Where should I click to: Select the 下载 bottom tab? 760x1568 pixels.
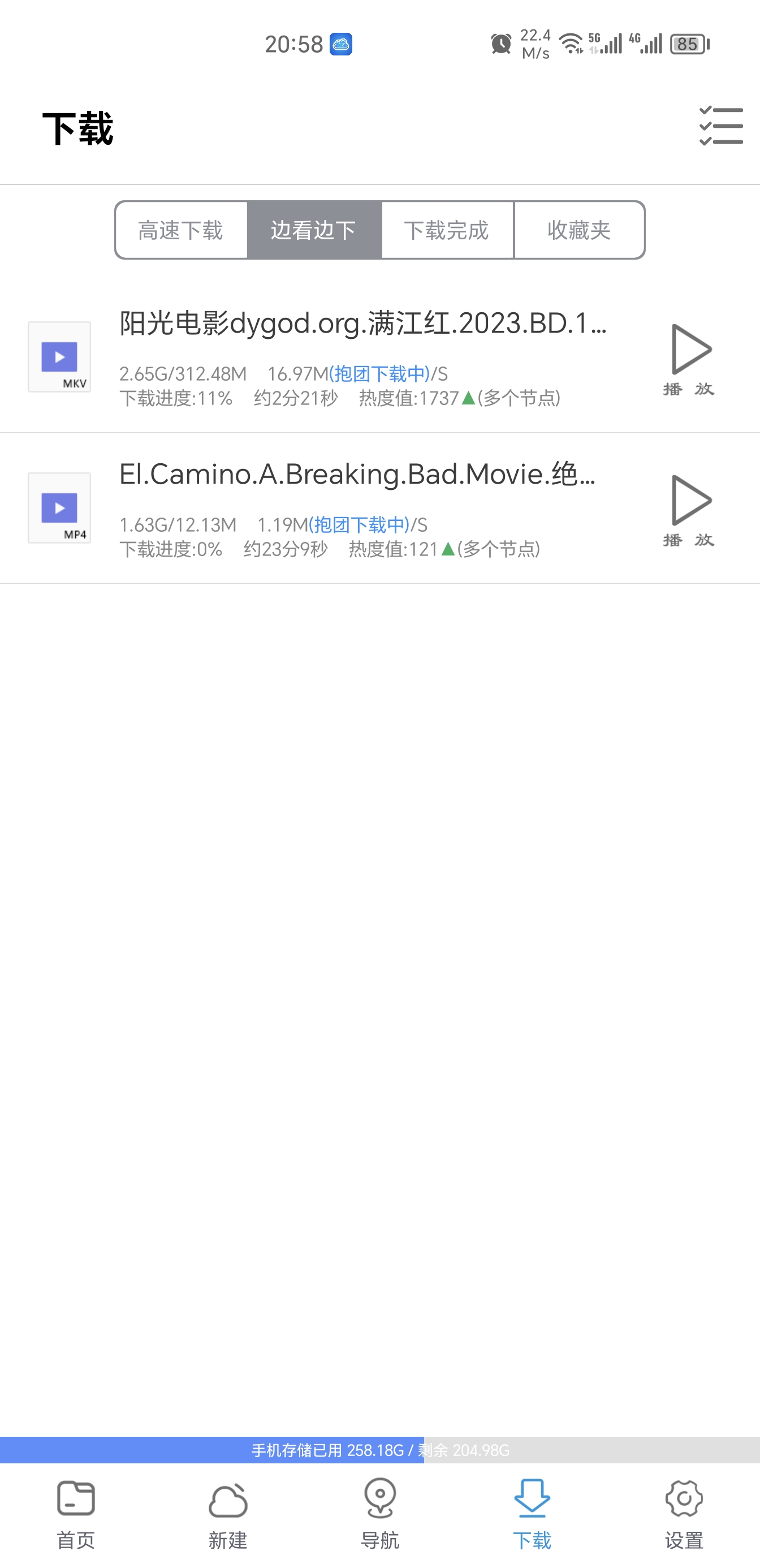(x=532, y=1514)
